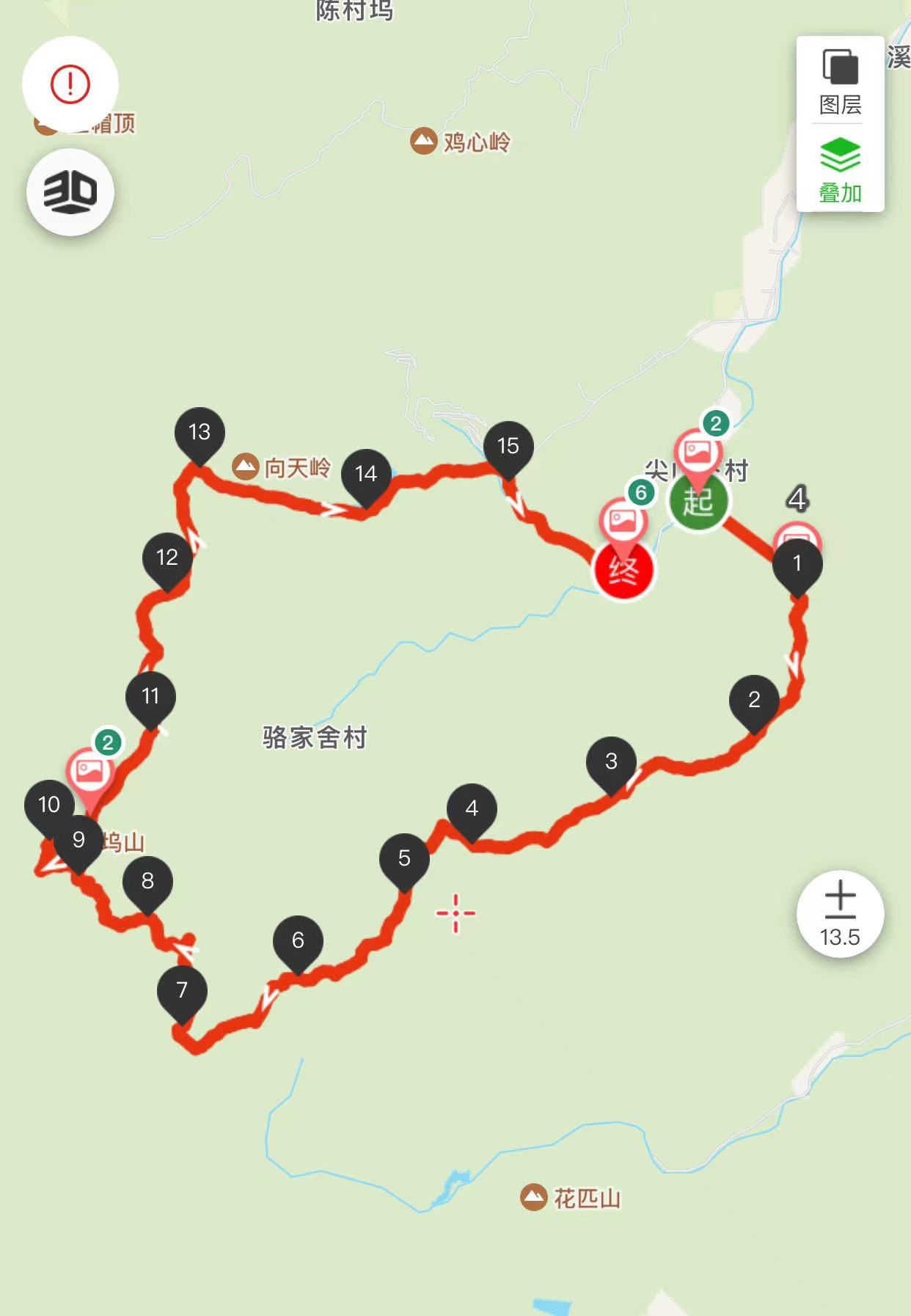The image size is (911, 1316).
Task: Open the photo marker with badge 6
Action: click(623, 522)
